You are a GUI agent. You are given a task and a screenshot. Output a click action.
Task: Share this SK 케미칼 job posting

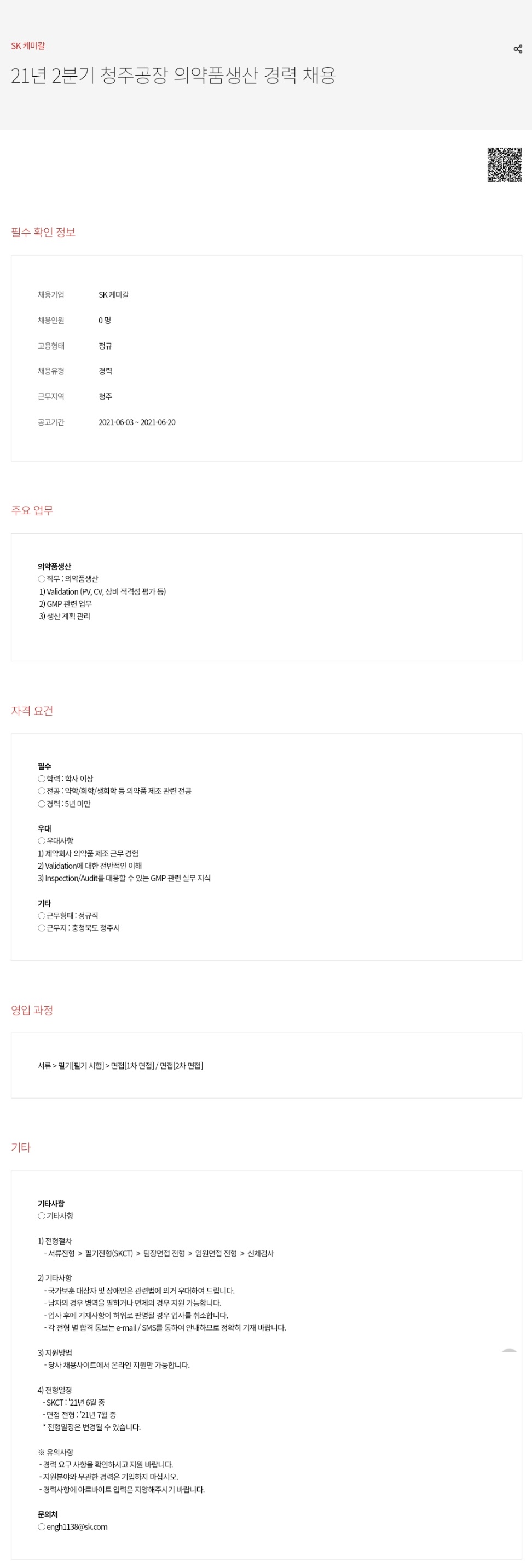point(517,49)
